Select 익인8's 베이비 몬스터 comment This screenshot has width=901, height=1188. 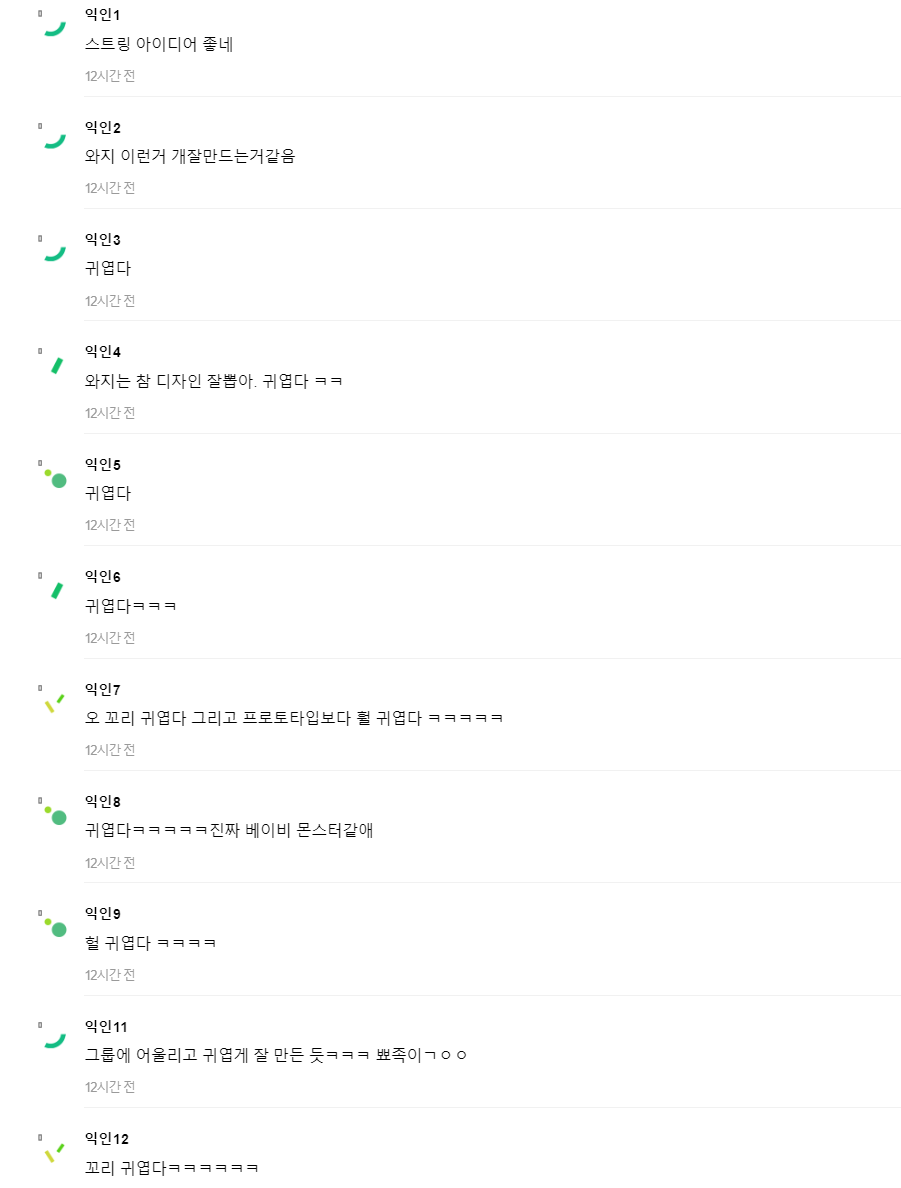[229, 830]
